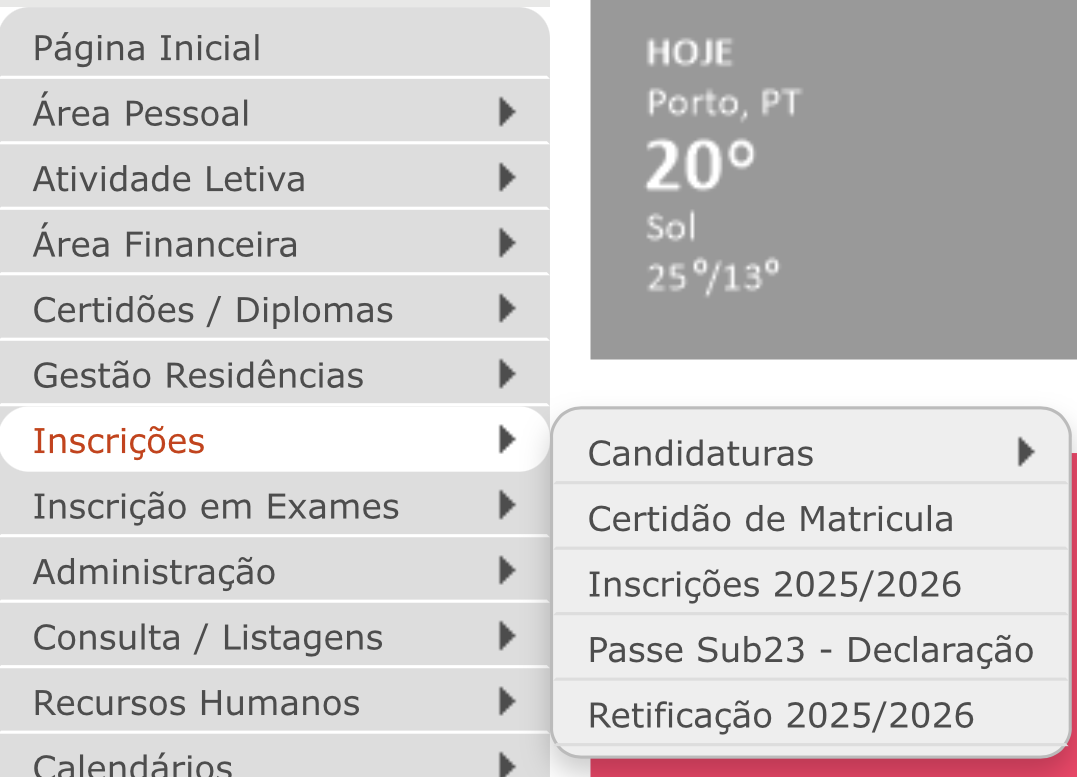Go to Inscrições 2025/2026

coord(774,584)
